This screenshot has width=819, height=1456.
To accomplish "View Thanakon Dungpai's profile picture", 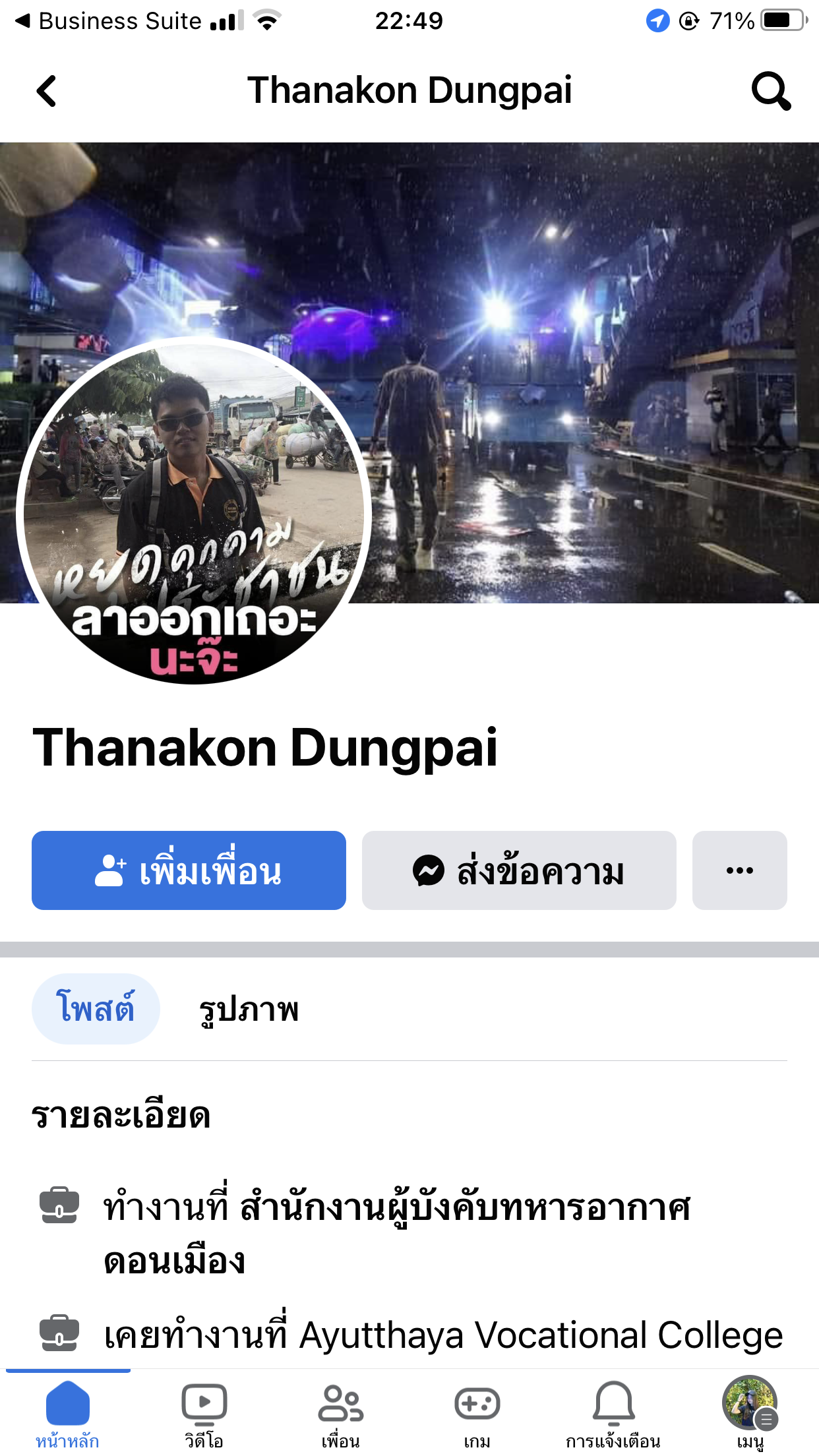I will pyautogui.click(x=193, y=511).
